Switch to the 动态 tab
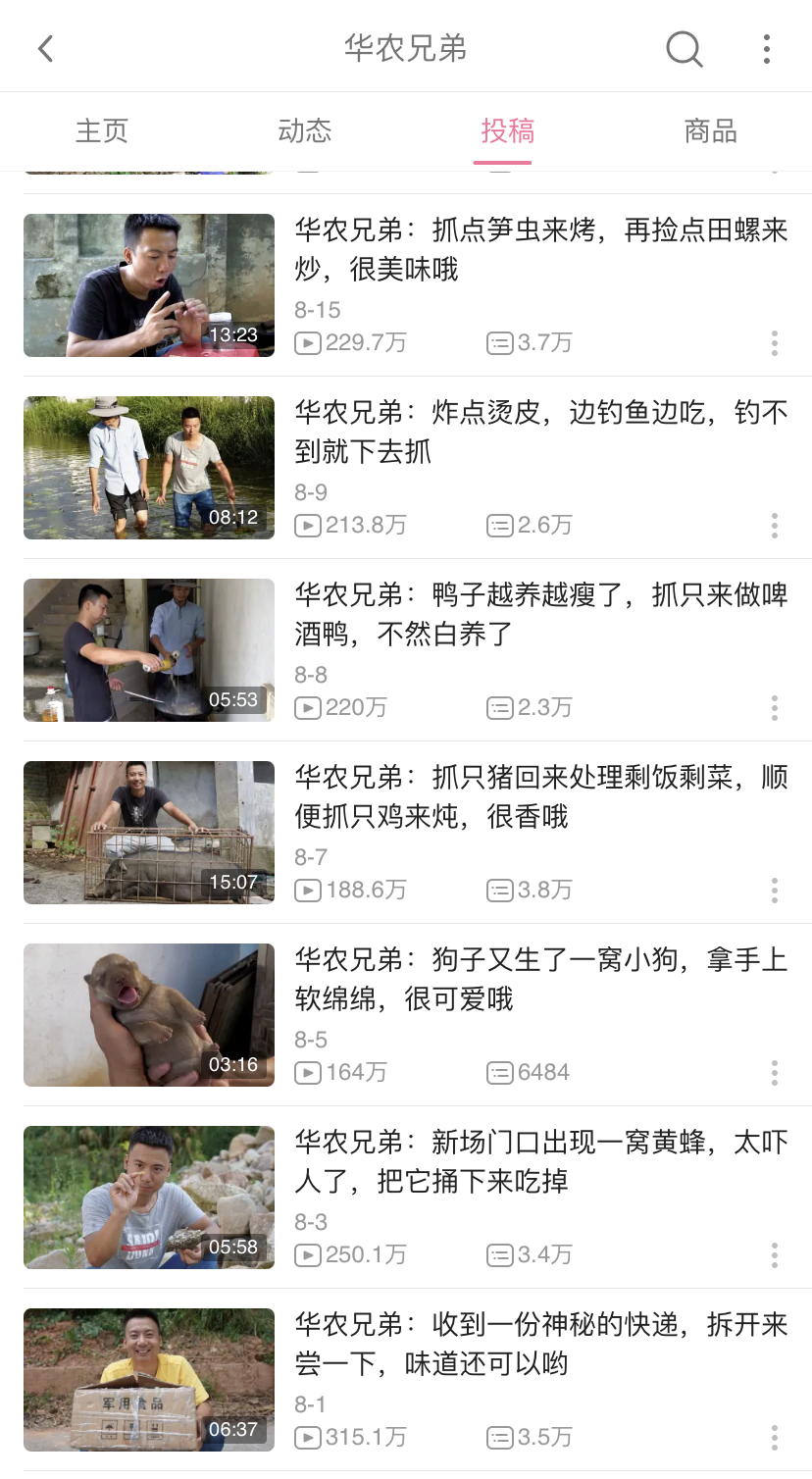Viewport: 812px width, 1479px height. (304, 131)
